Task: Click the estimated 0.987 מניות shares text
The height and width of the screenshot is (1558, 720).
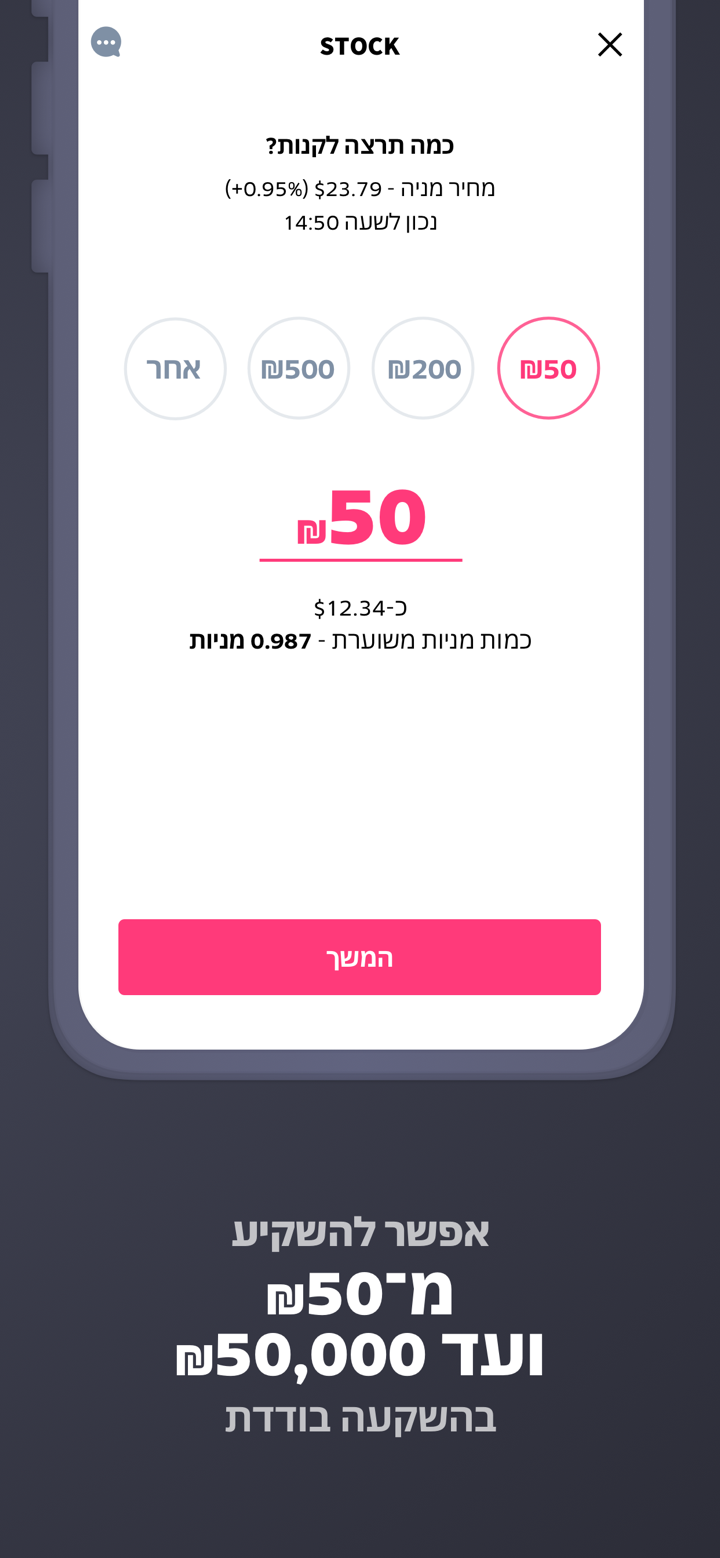Action: point(360,640)
